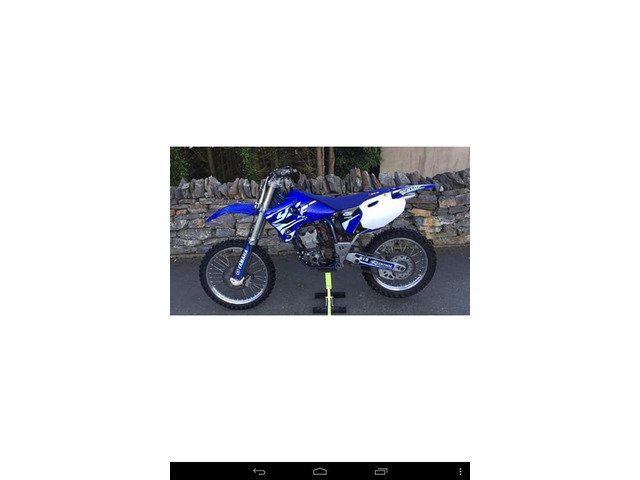Go back with the navigation bar arrow
Screen dimensions: 640x480
[259, 471]
